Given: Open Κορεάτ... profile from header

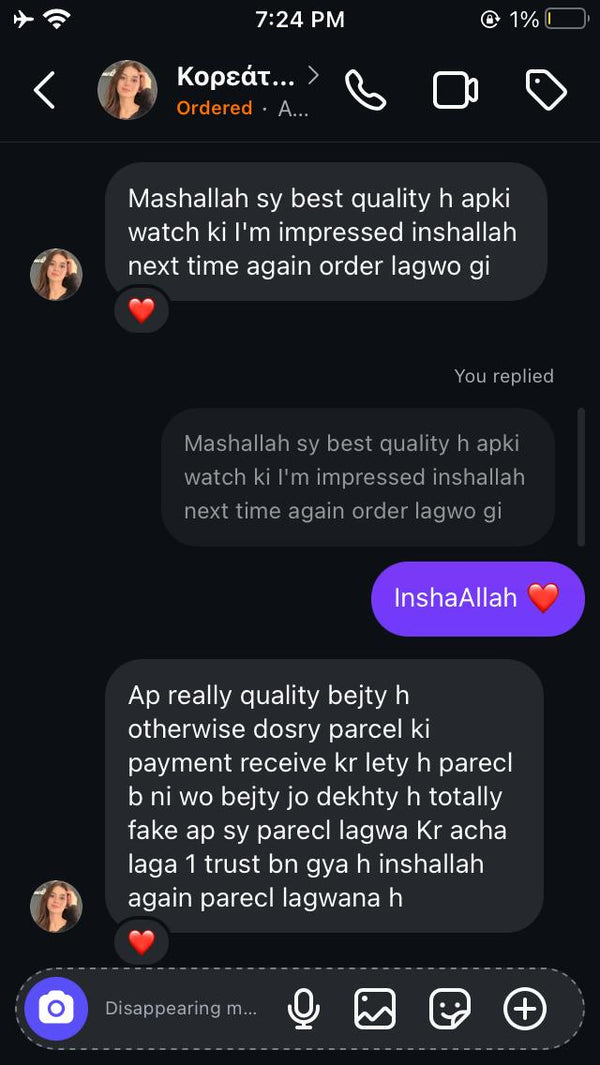Looking at the screenshot, I should click(x=235, y=77).
